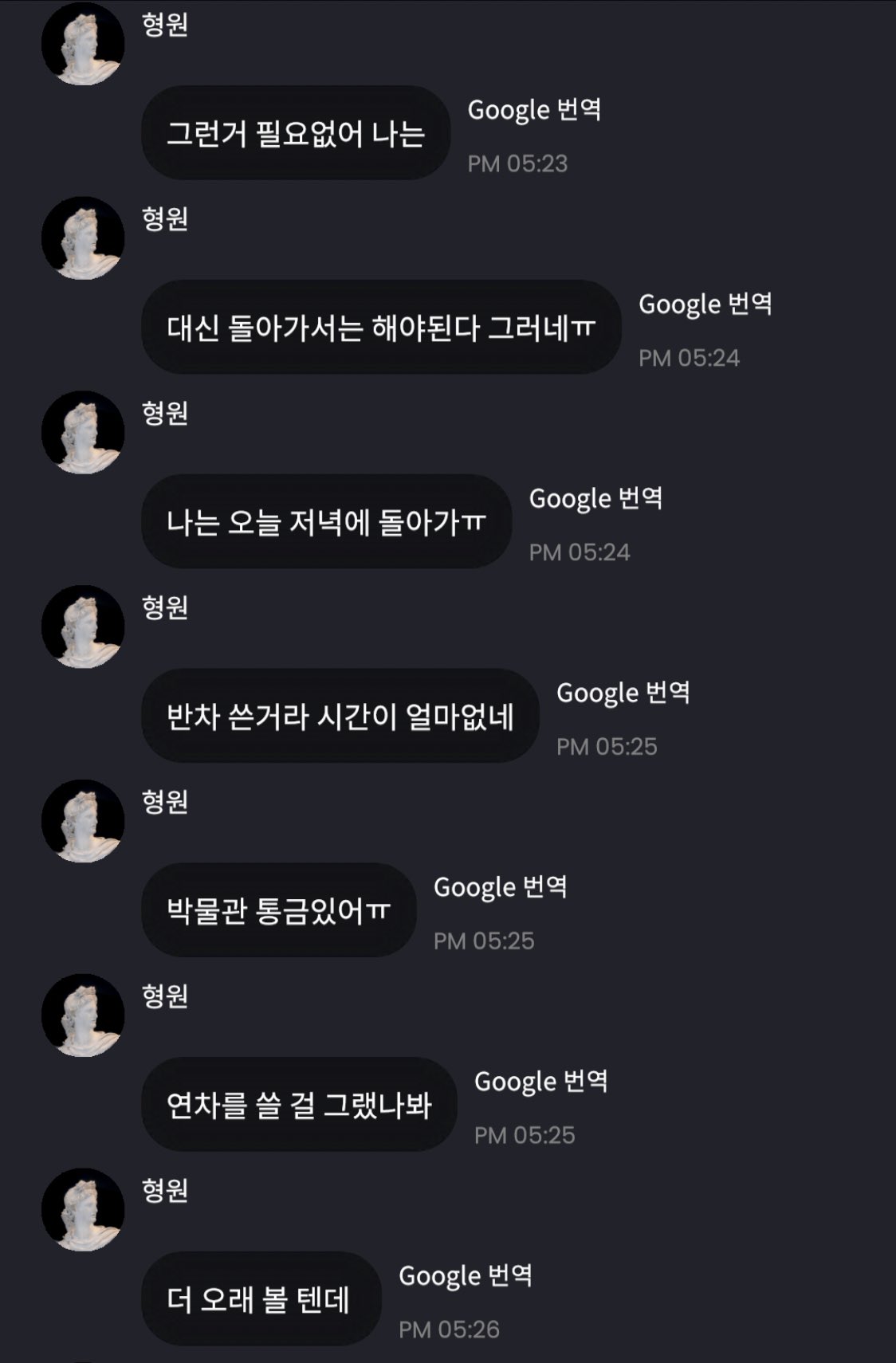896x1363 pixels.
Task: Click the avatar beside '반차 쓴거라' message
Action: [x=84, y=630]
